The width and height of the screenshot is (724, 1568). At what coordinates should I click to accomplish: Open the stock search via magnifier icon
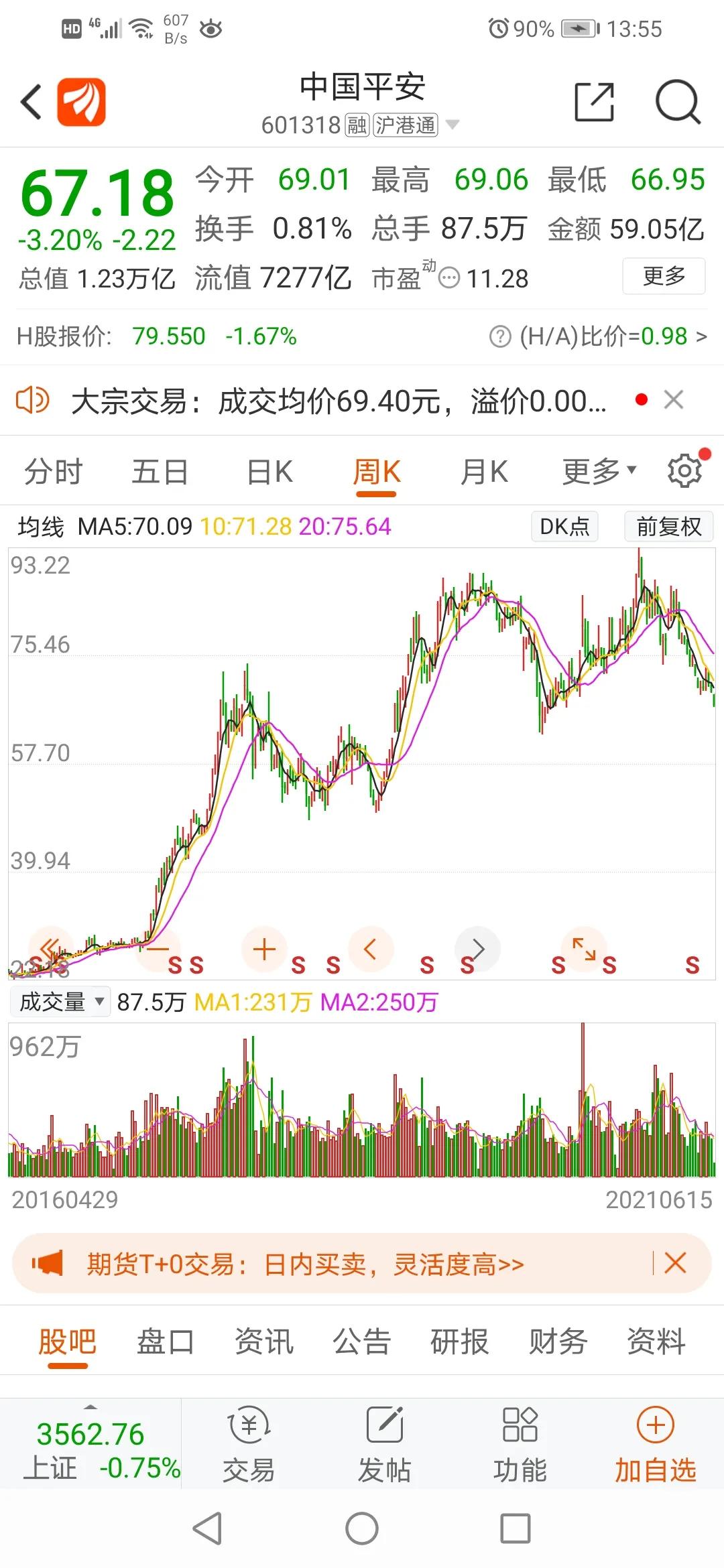(676, 102)
